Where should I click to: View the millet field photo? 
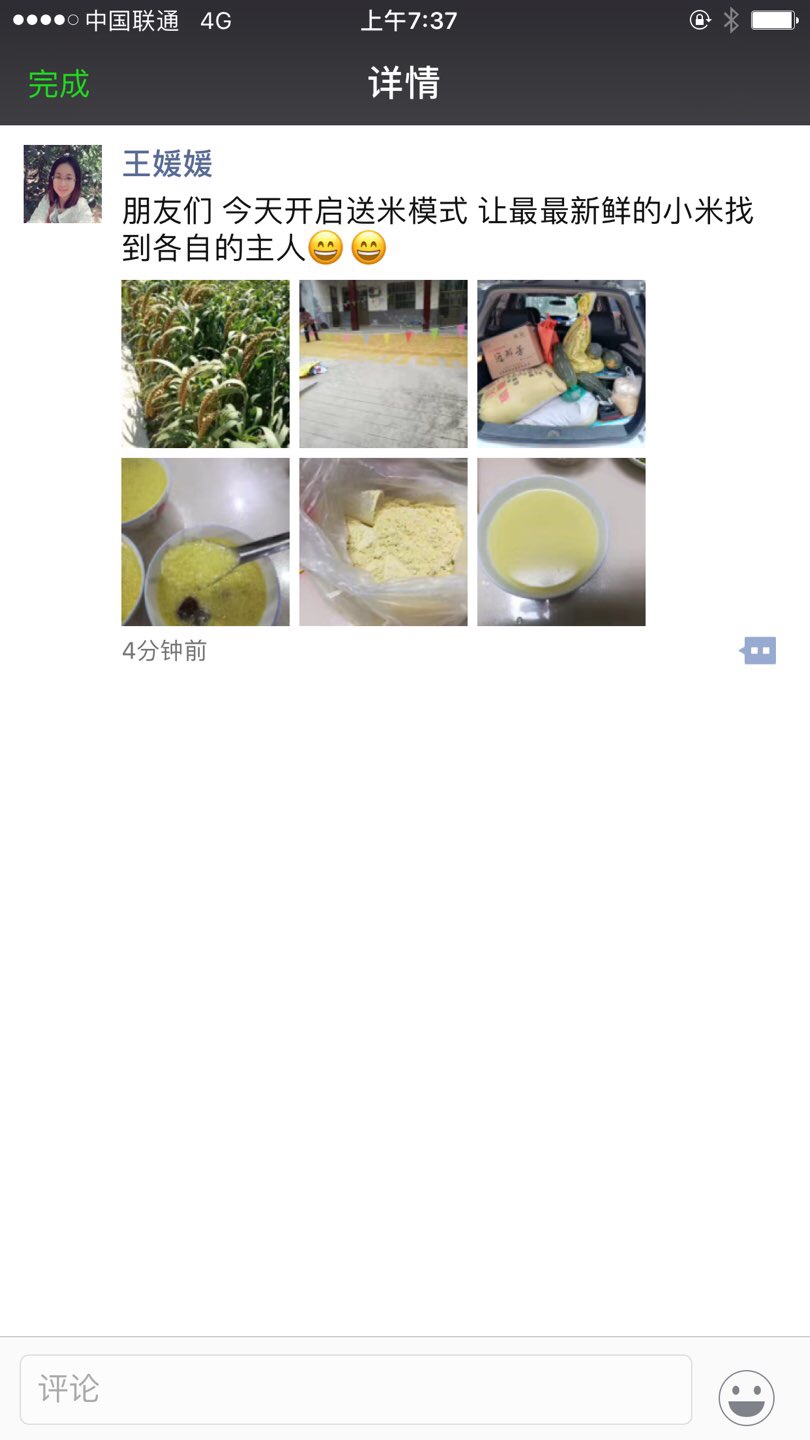(x=205, y=364)
